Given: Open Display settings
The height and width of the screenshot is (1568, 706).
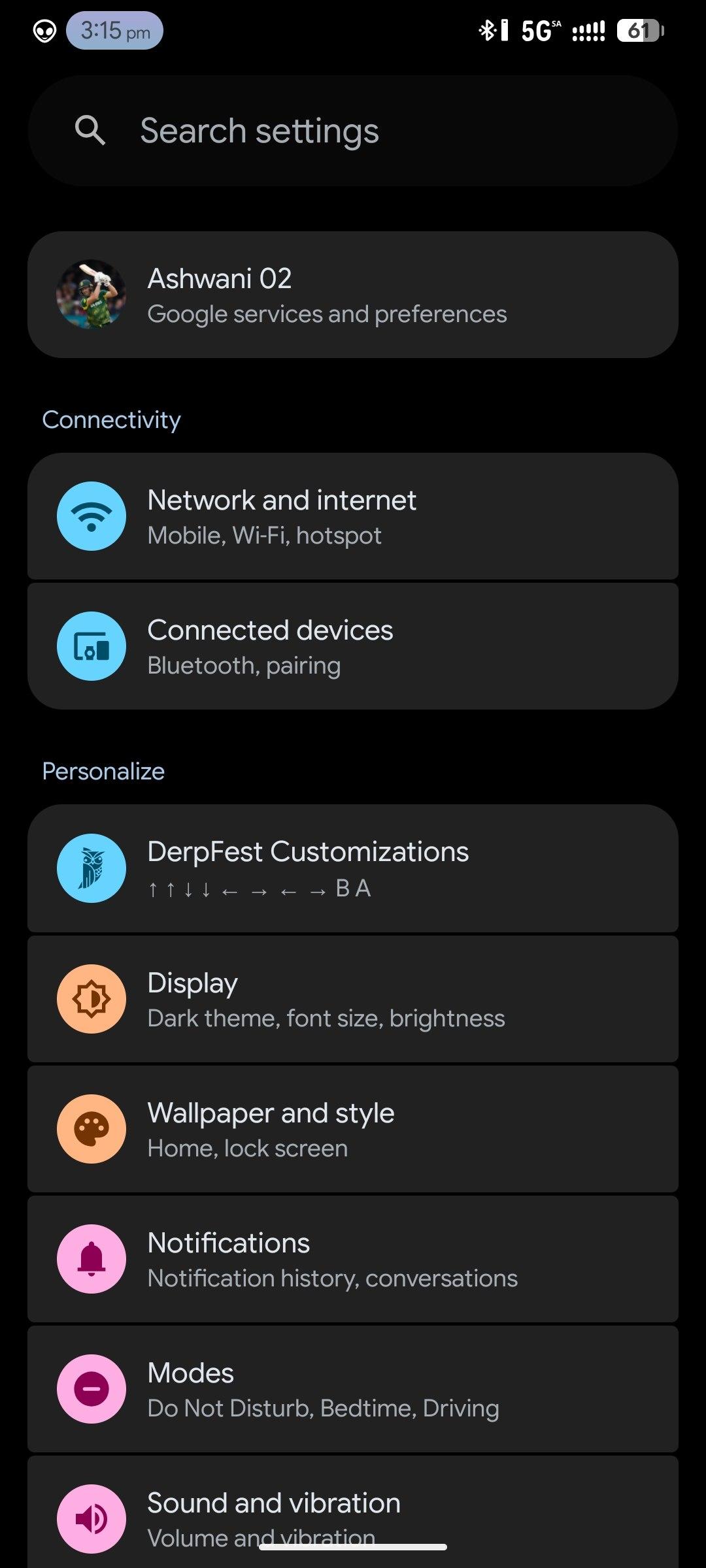Looking at the screenshot, I should click(353, 999).
